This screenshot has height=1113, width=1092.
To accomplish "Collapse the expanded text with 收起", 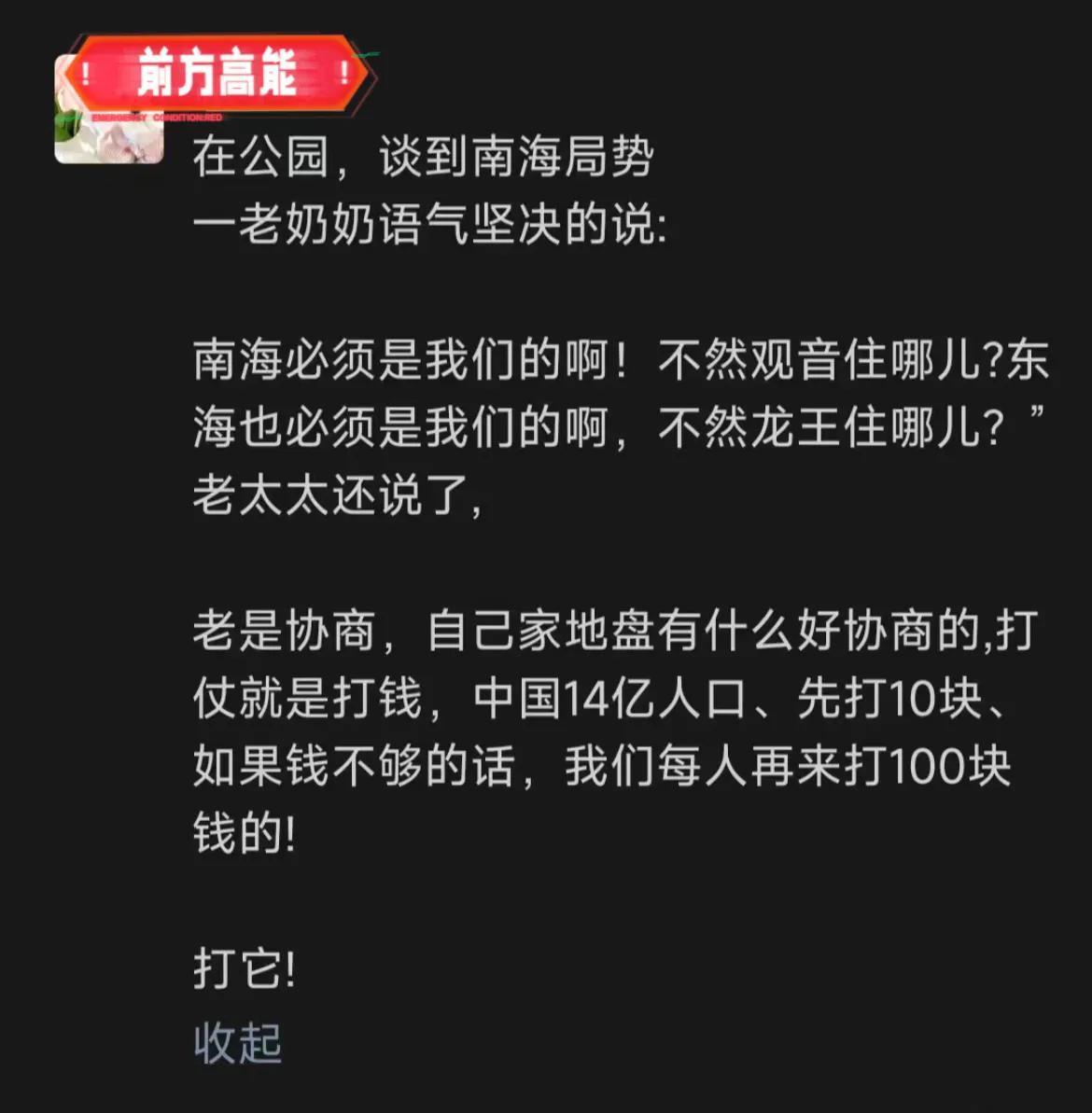I will tap(238, 1042).
